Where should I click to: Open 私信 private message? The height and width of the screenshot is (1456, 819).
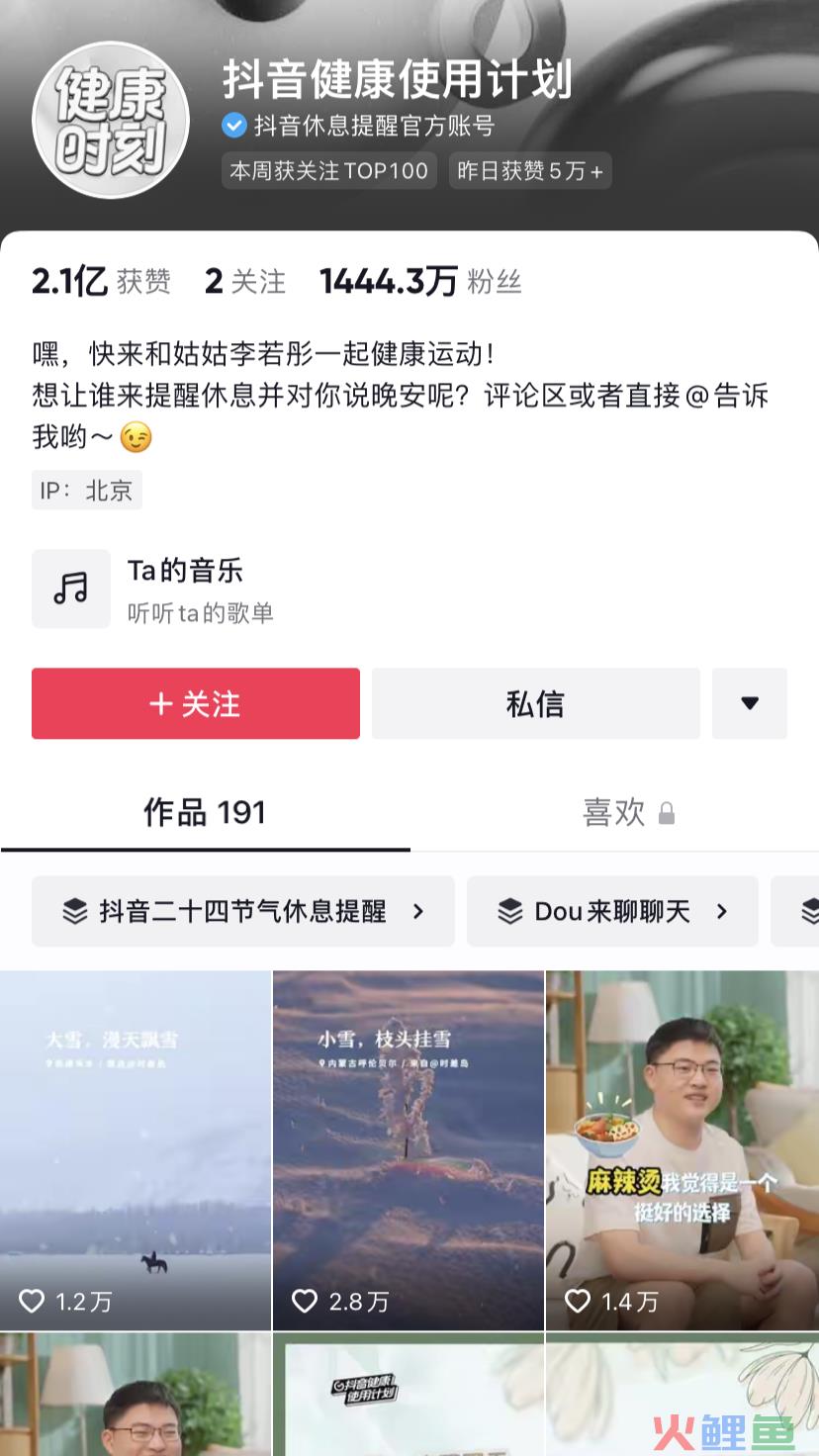[535, 703]
